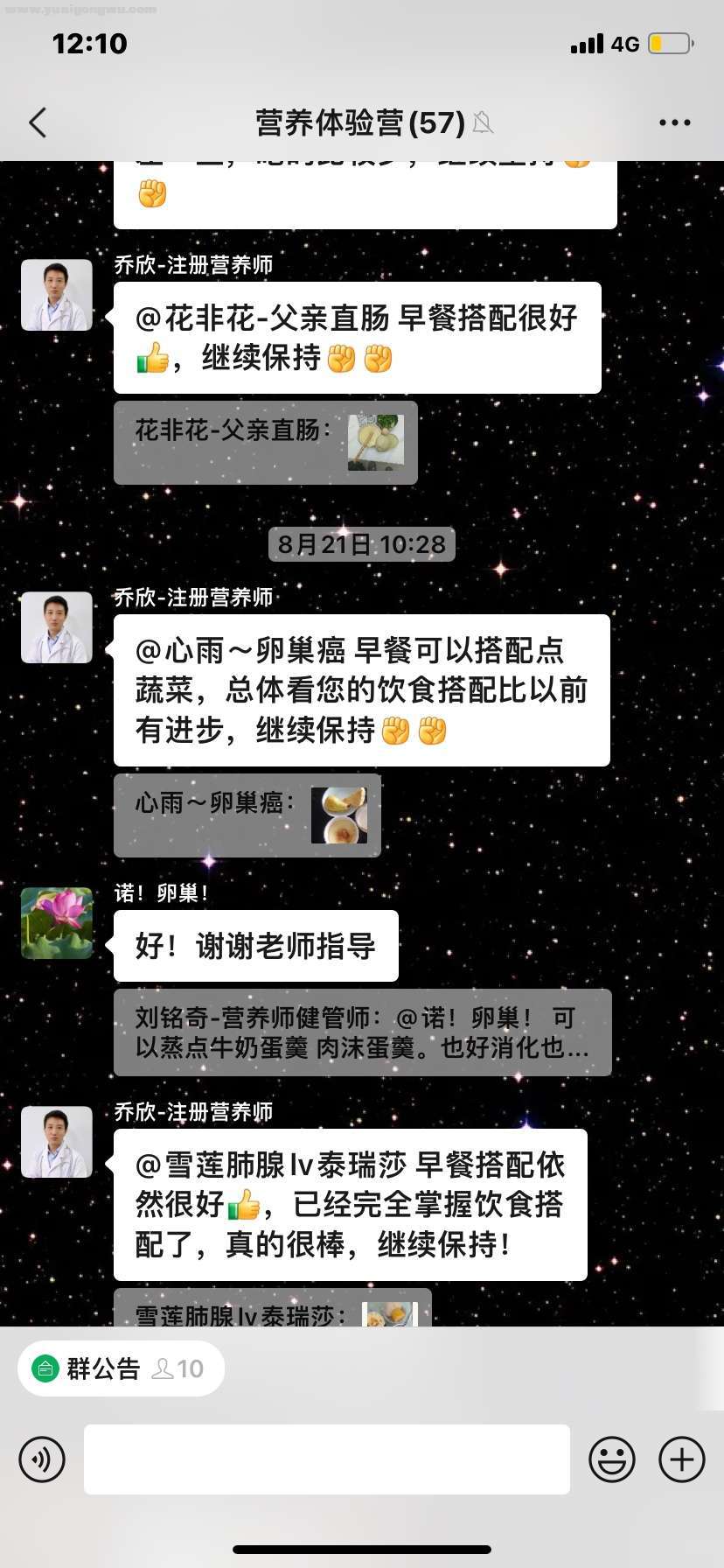Open the emoji picker
This screenshot has height=1568, width=724.
(x=611, y=1459)
